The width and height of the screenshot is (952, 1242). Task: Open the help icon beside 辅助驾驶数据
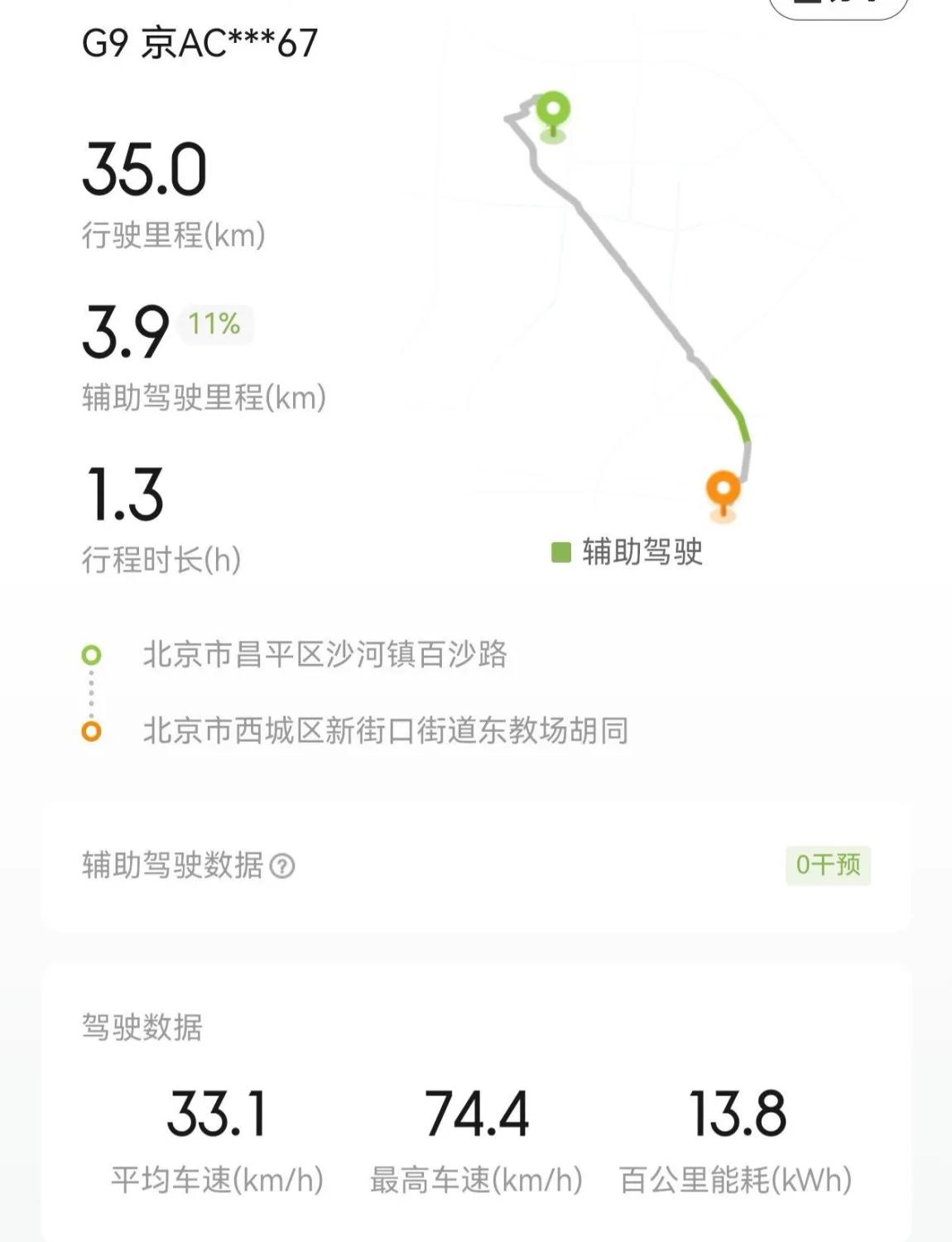(282, 866)
